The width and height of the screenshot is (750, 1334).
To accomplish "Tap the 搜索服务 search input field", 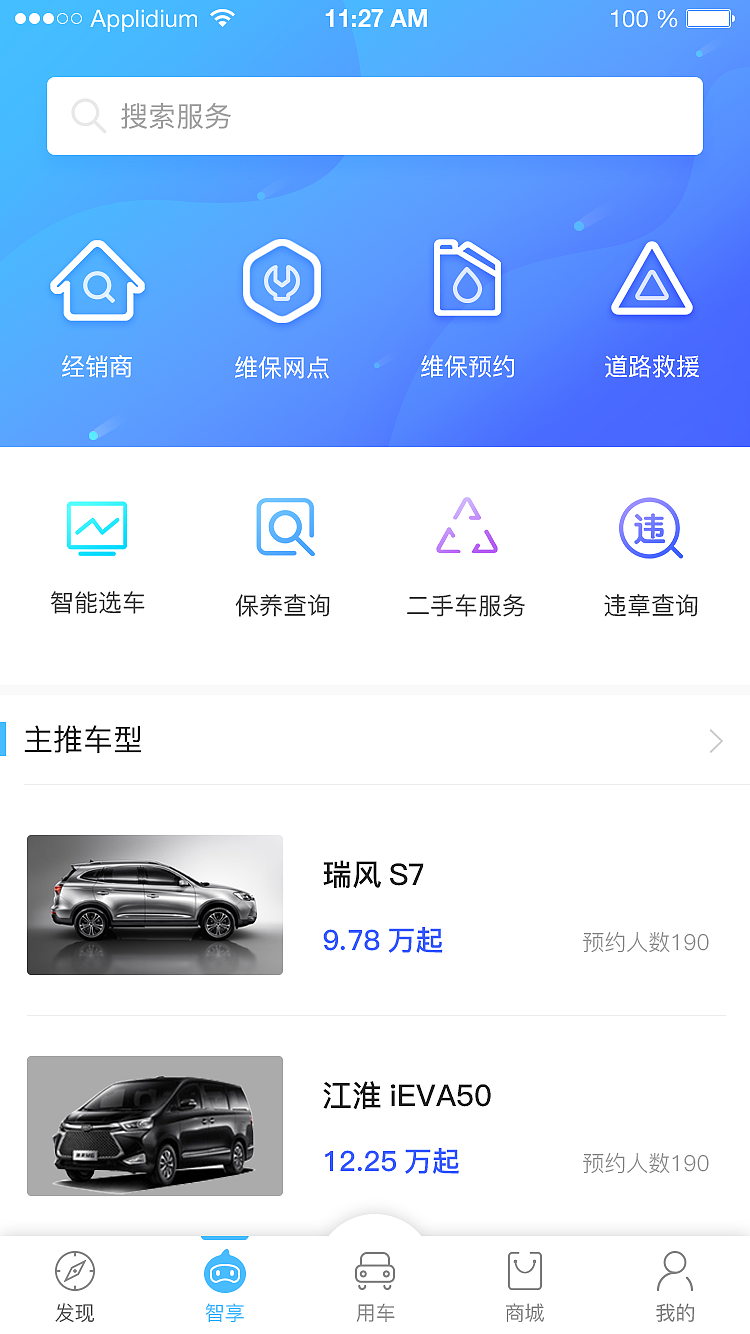I will tap(375, 115).
